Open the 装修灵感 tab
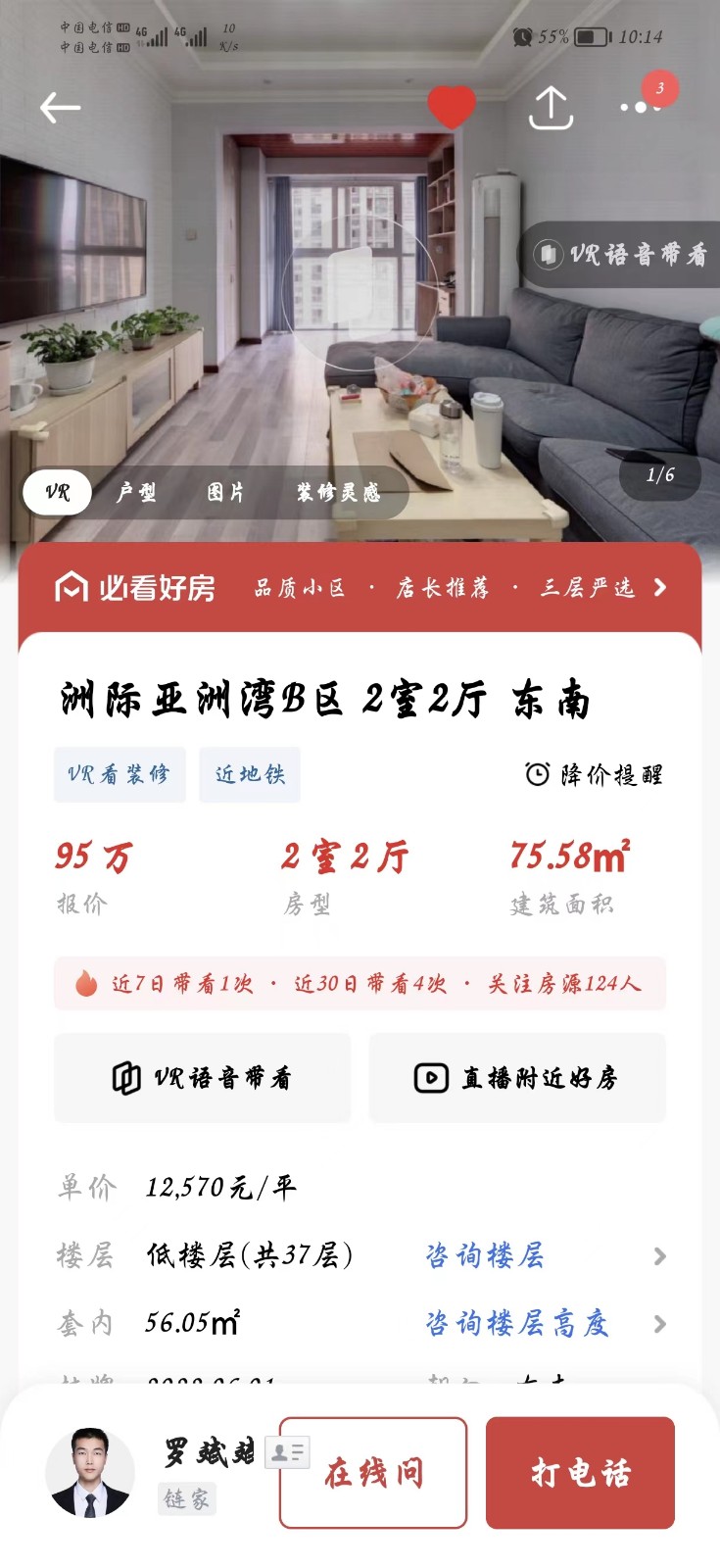 click(x=338, y=492)
